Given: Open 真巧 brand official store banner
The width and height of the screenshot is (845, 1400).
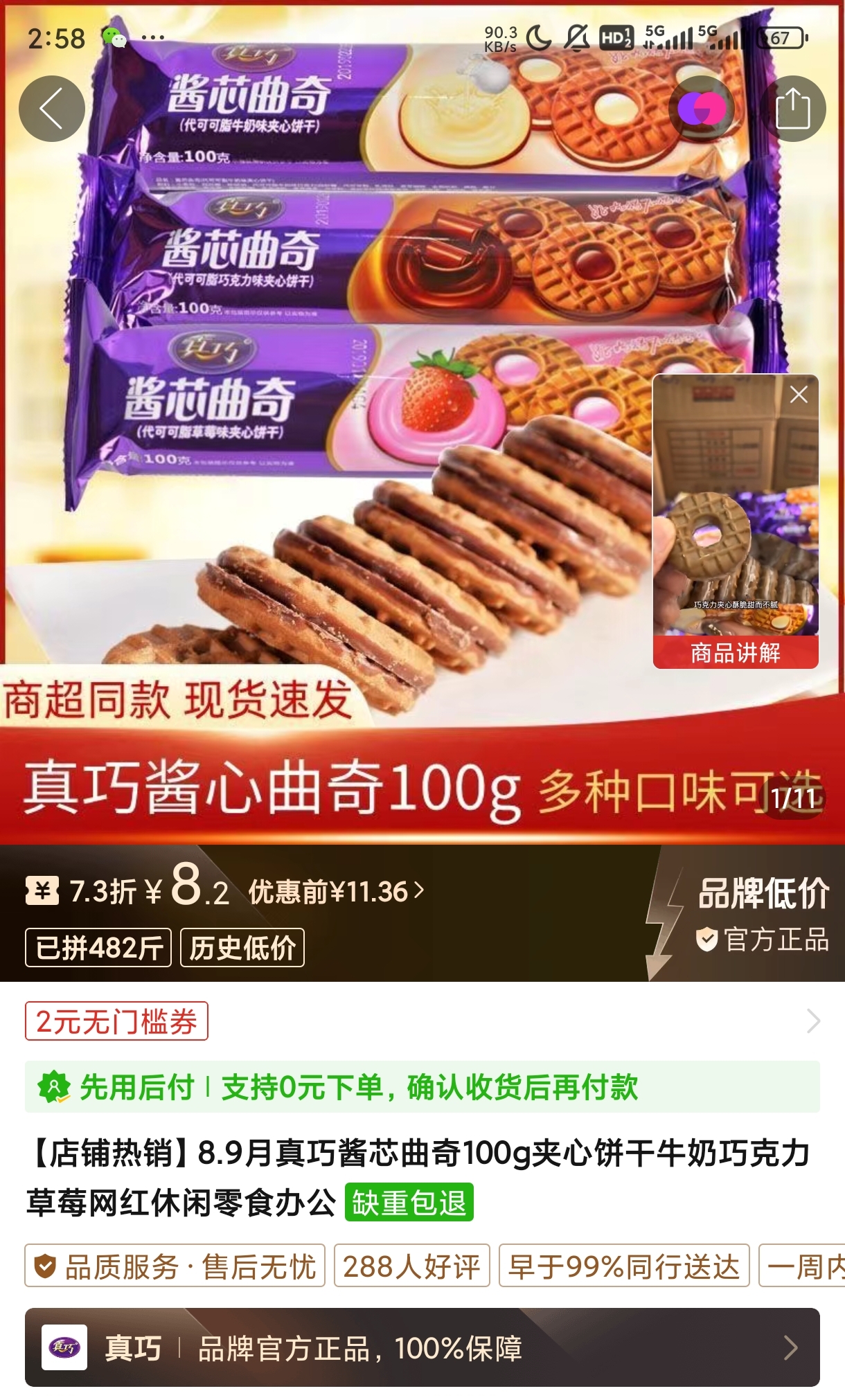Looking at the screenshot, I should click(x=423, y=1347).
